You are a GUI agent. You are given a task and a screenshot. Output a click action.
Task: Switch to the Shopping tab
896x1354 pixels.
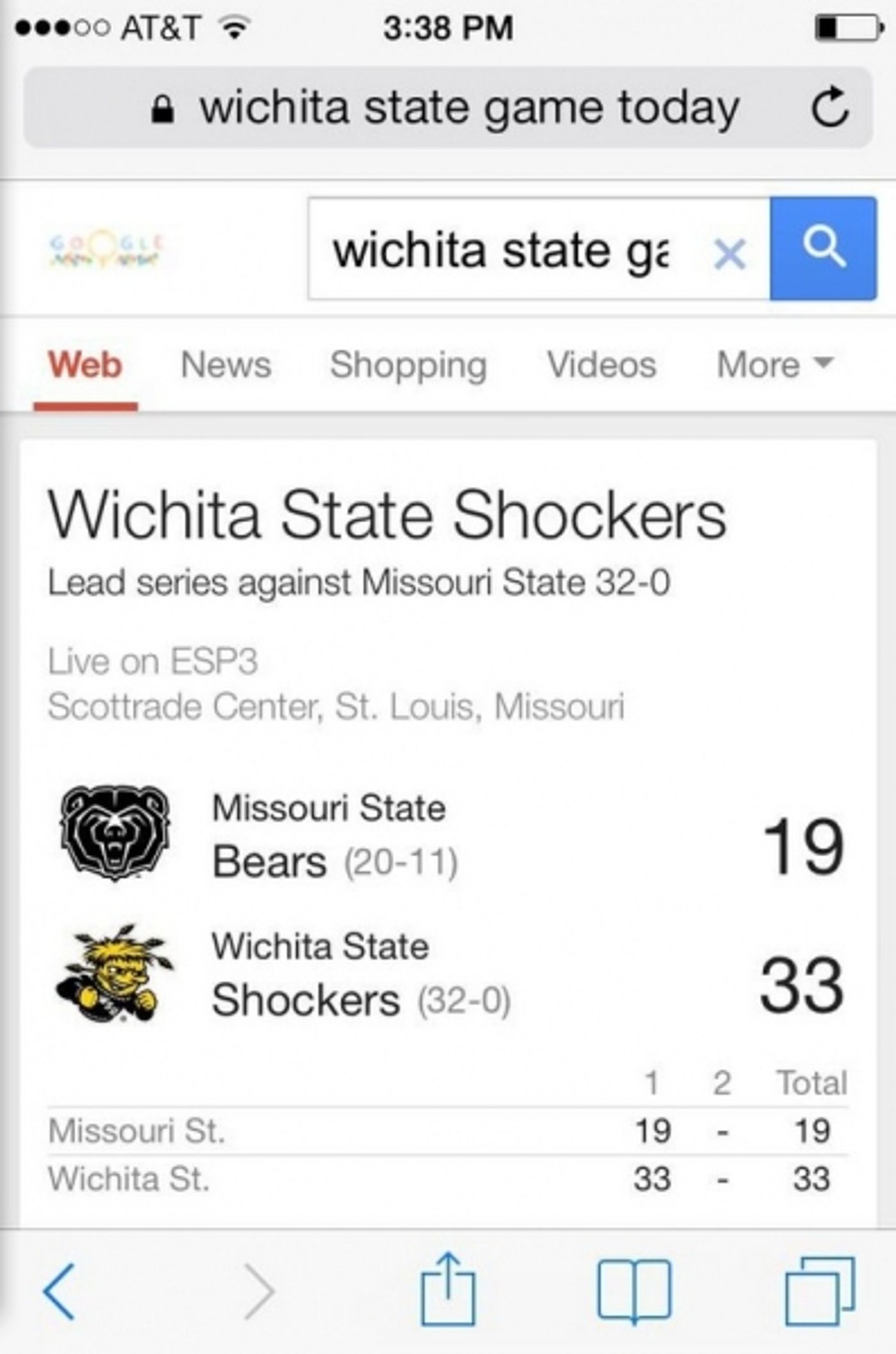pos(408,365)
